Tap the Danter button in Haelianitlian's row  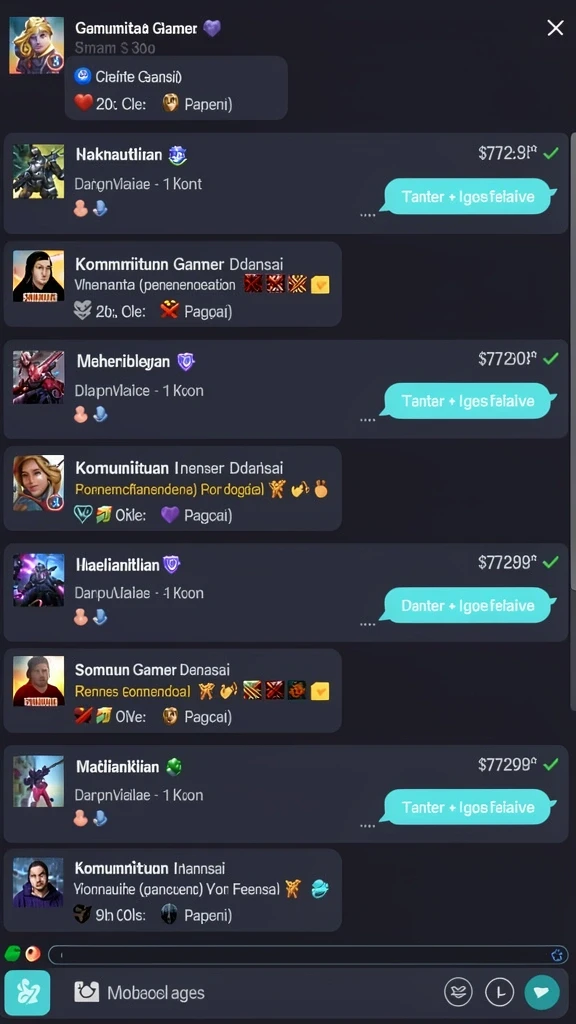469,605
